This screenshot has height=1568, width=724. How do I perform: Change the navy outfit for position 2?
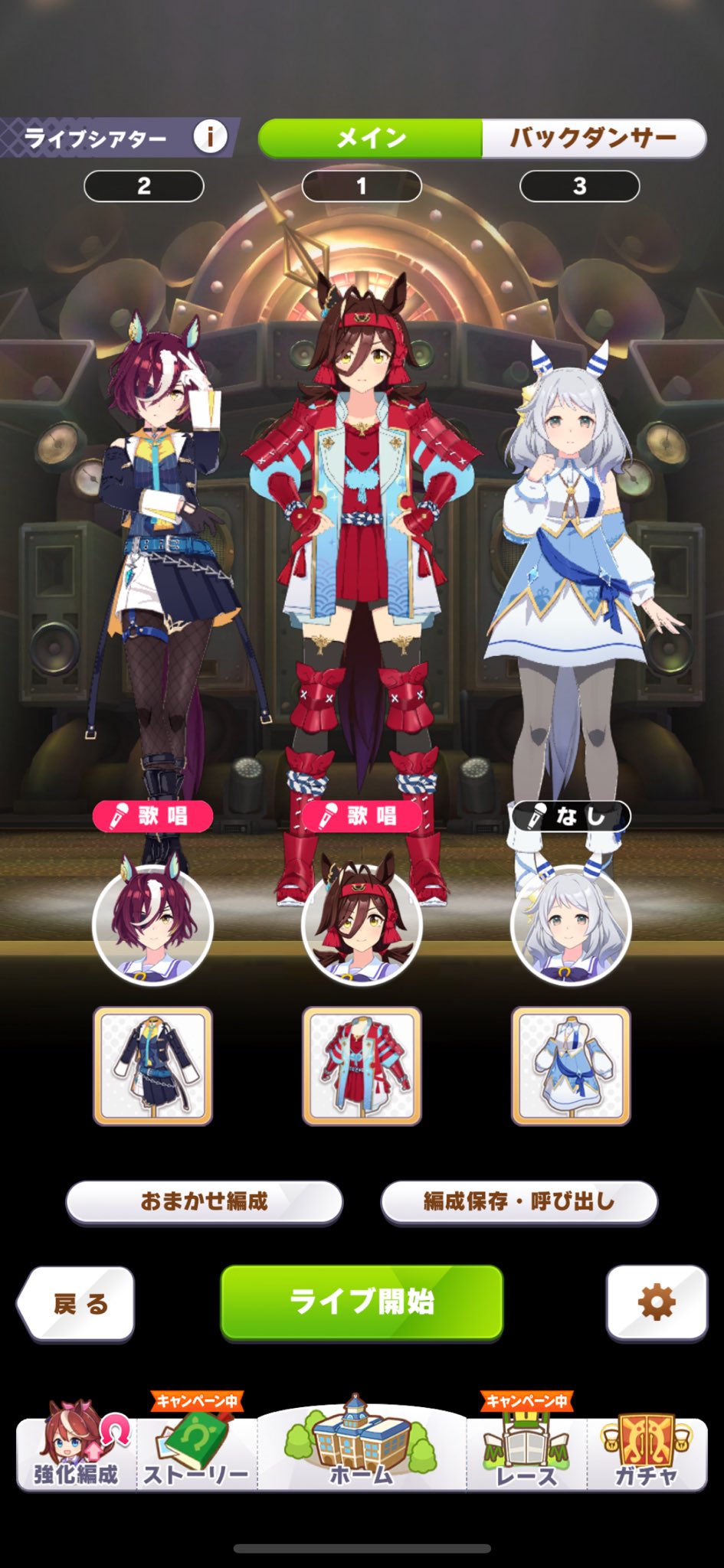coord(152,1066)
